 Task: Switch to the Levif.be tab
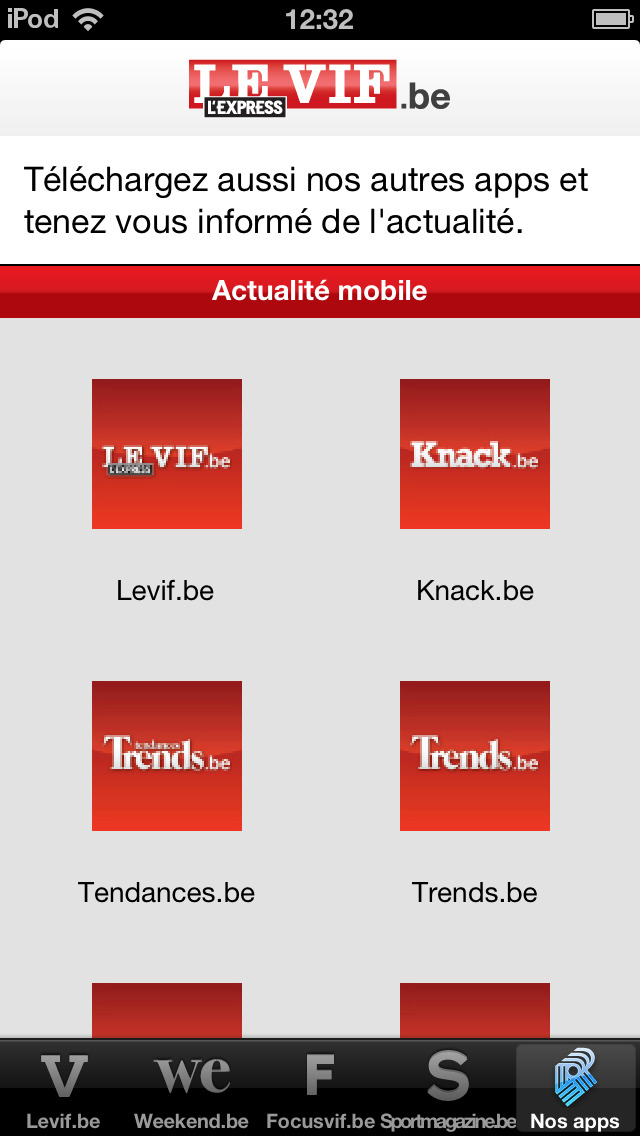[64, 1089]
